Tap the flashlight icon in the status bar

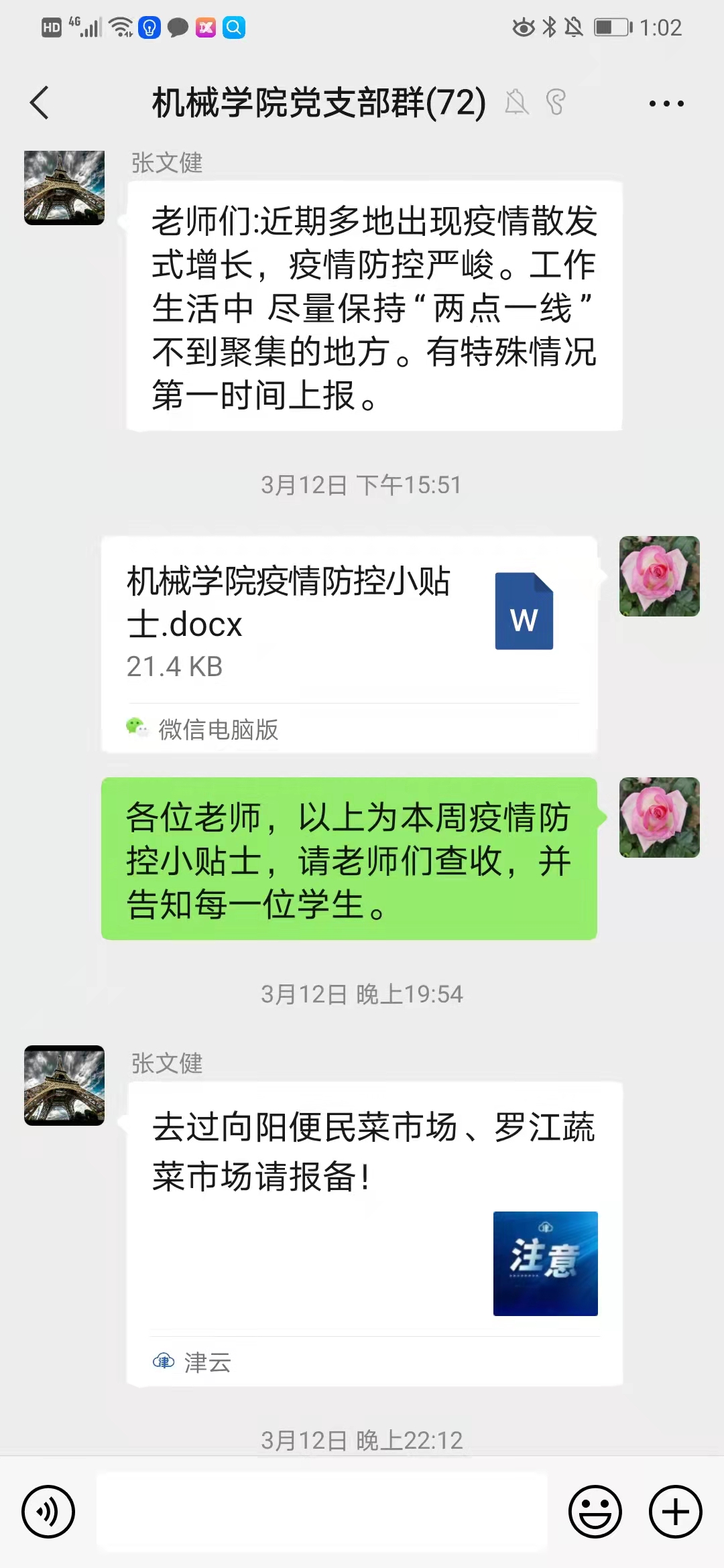(x=148, y=27)
